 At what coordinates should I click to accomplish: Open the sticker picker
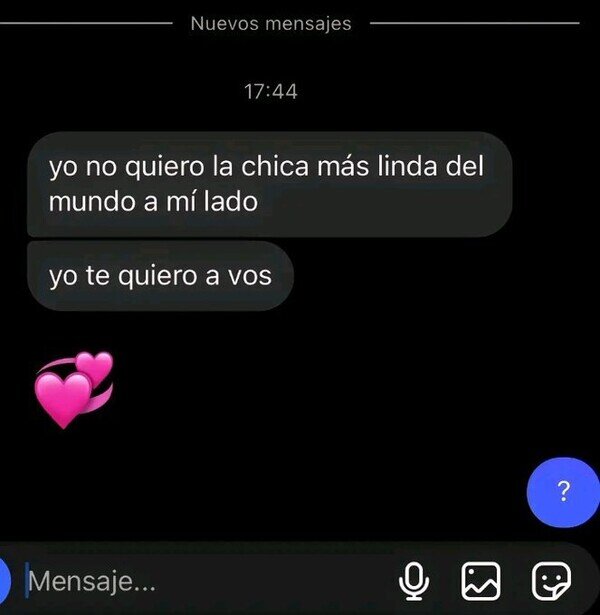tap(550, 580)
